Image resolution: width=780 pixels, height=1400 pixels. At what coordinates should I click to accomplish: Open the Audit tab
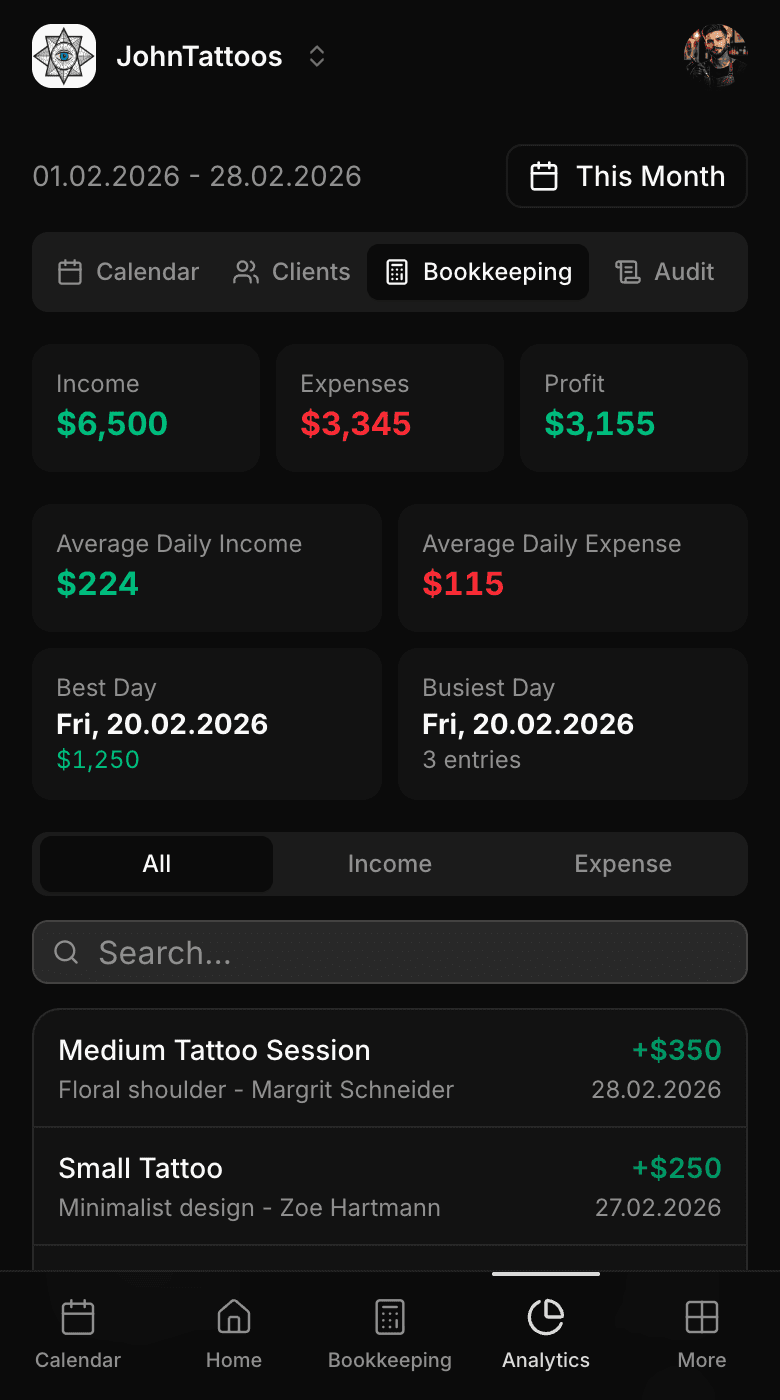point(664,271)
